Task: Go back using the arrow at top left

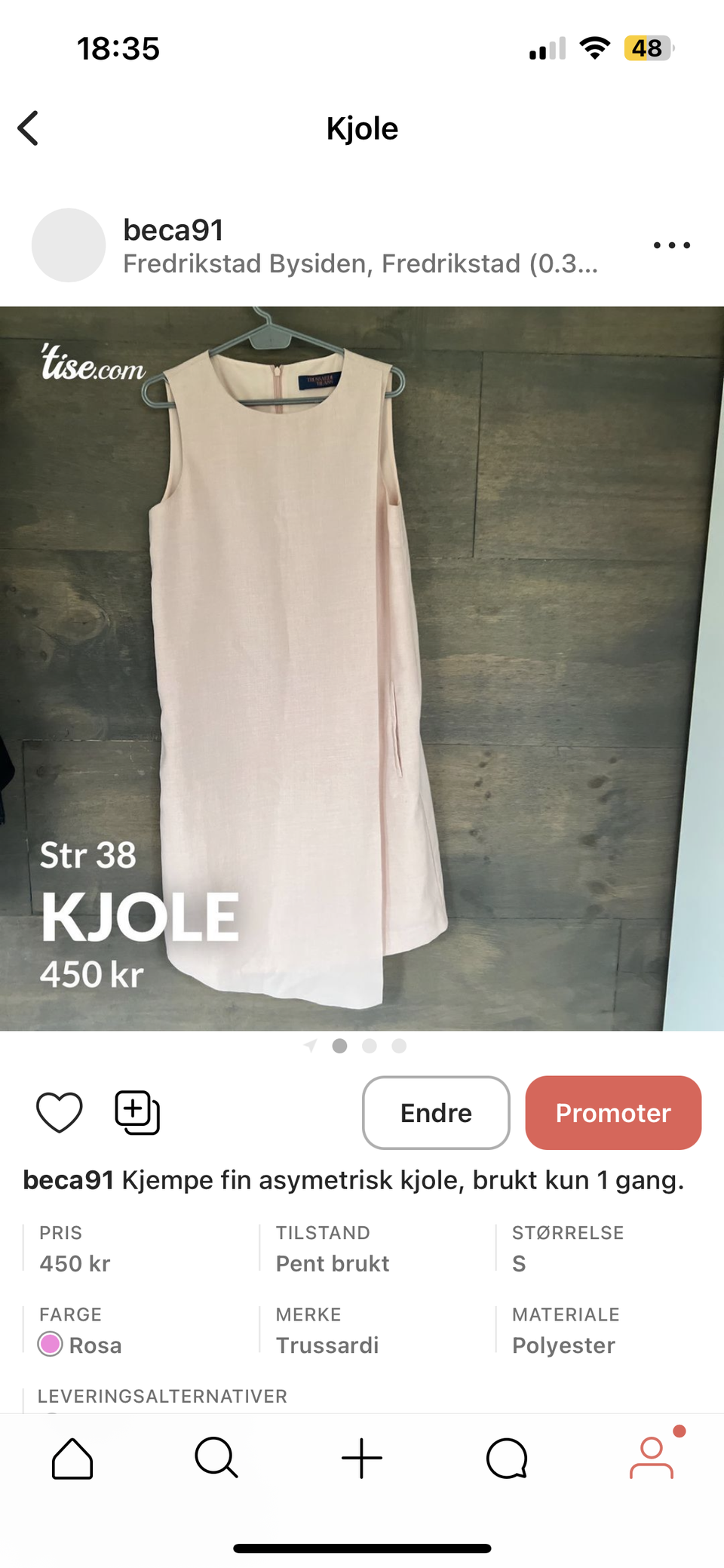Action: point(28,128)
